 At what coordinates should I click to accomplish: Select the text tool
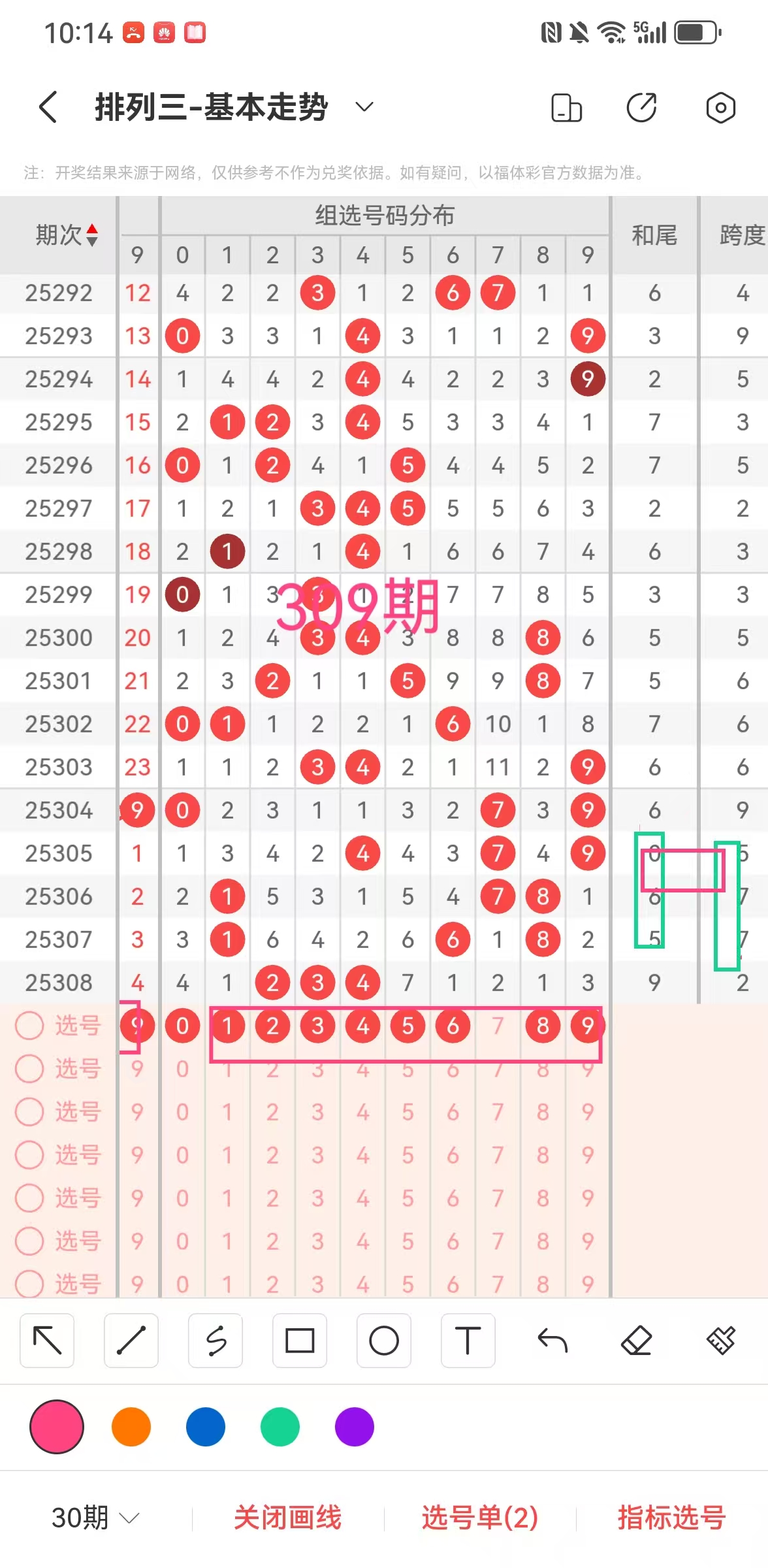tap(468, 1341)
